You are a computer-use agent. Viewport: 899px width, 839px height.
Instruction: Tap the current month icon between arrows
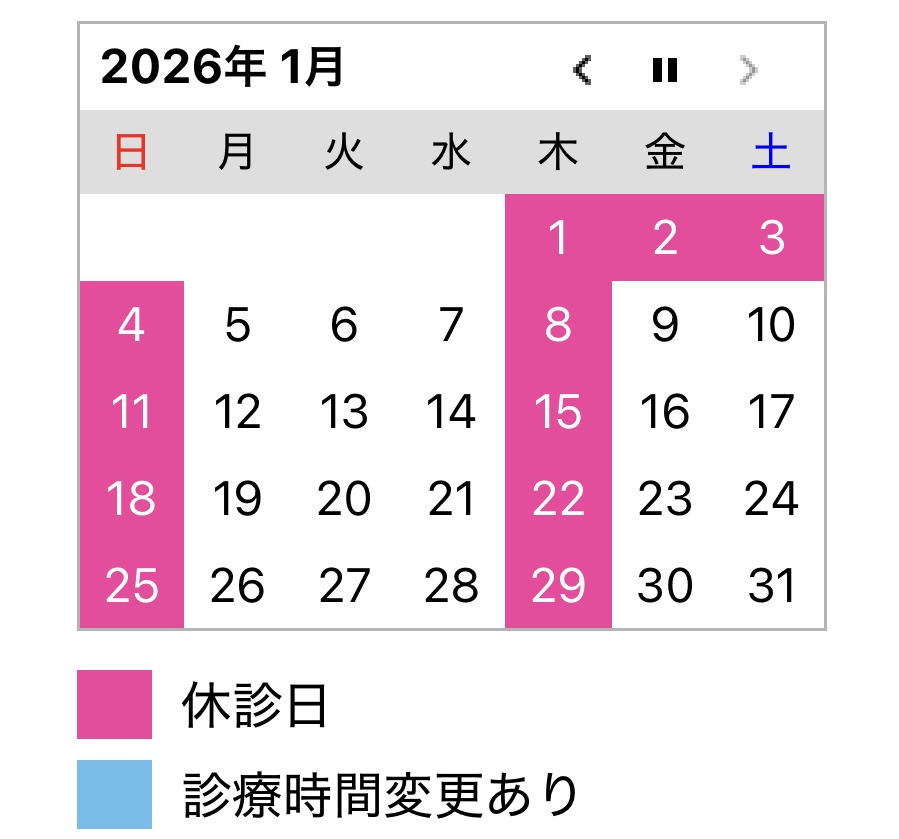(x=665, y=69)
